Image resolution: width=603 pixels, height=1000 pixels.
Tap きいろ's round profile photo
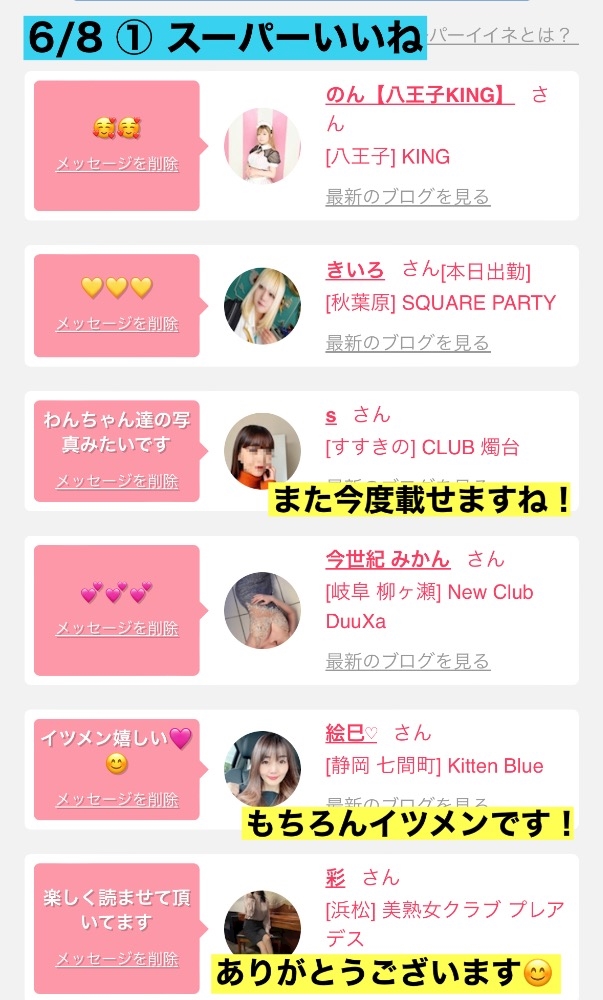click(x=263, y=306)
